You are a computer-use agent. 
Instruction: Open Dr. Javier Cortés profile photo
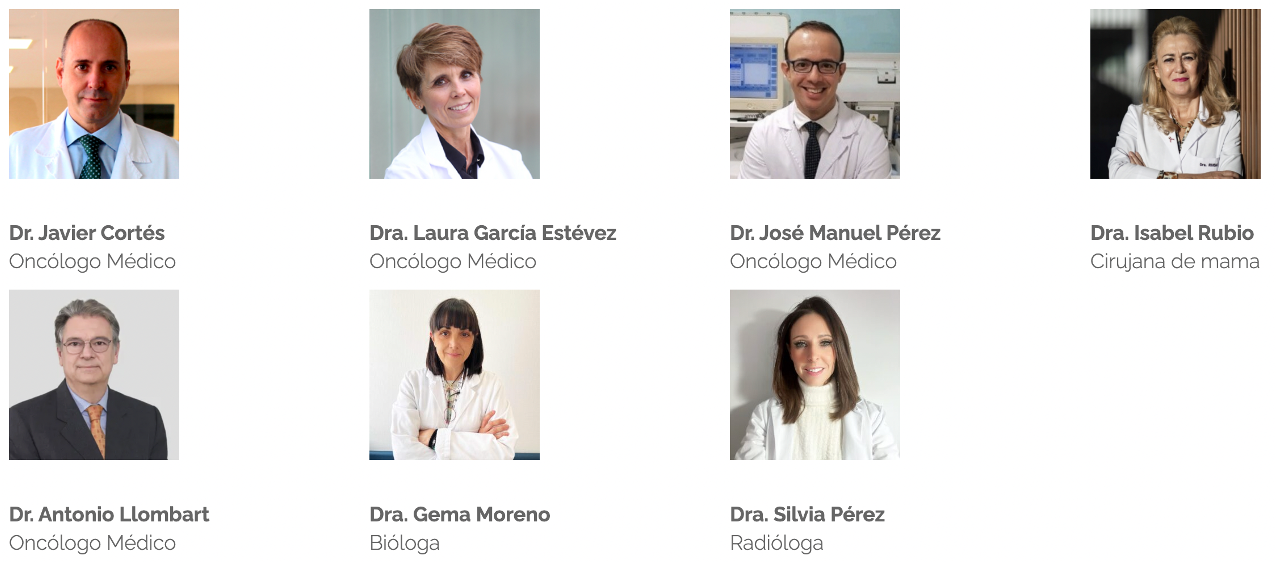point(94,94)
